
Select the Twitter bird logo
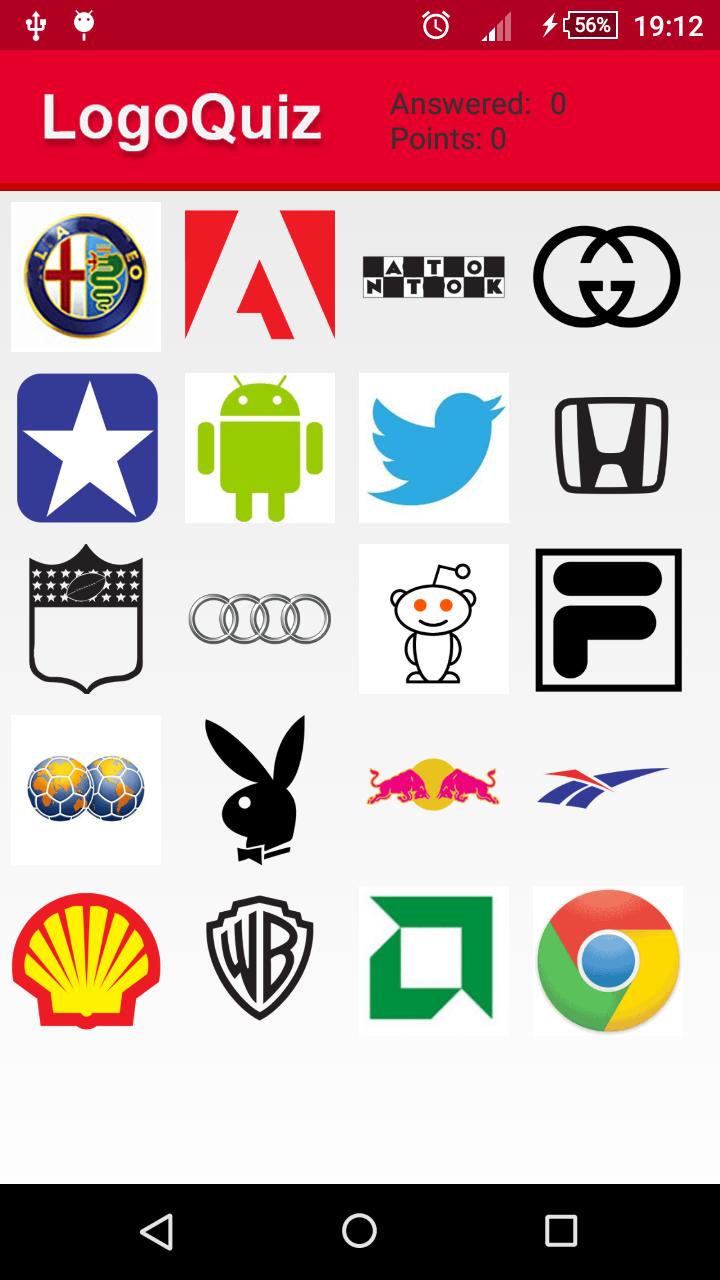click(434, 448)
